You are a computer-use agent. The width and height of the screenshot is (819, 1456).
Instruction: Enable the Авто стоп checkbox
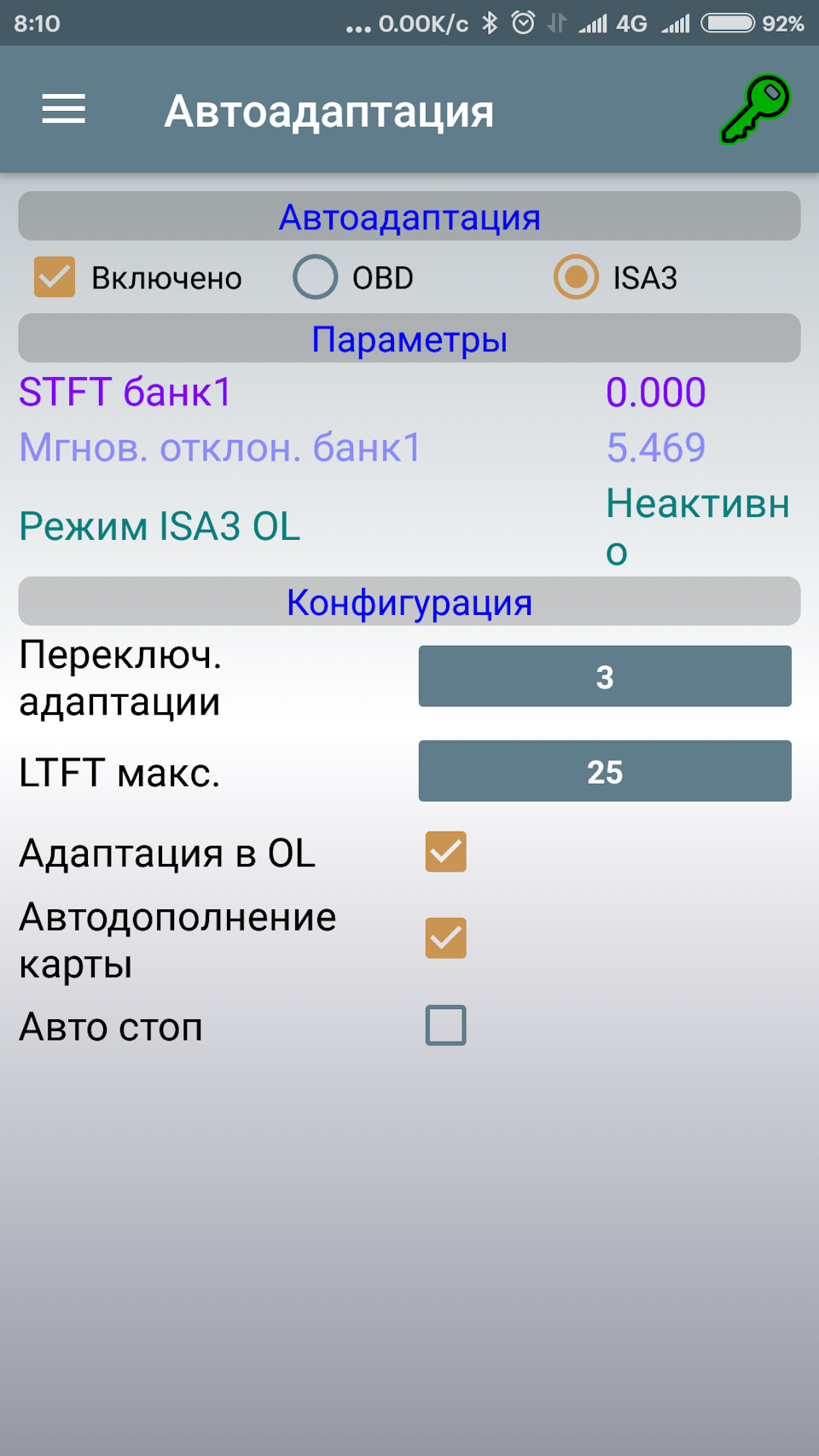(445, 1026)
